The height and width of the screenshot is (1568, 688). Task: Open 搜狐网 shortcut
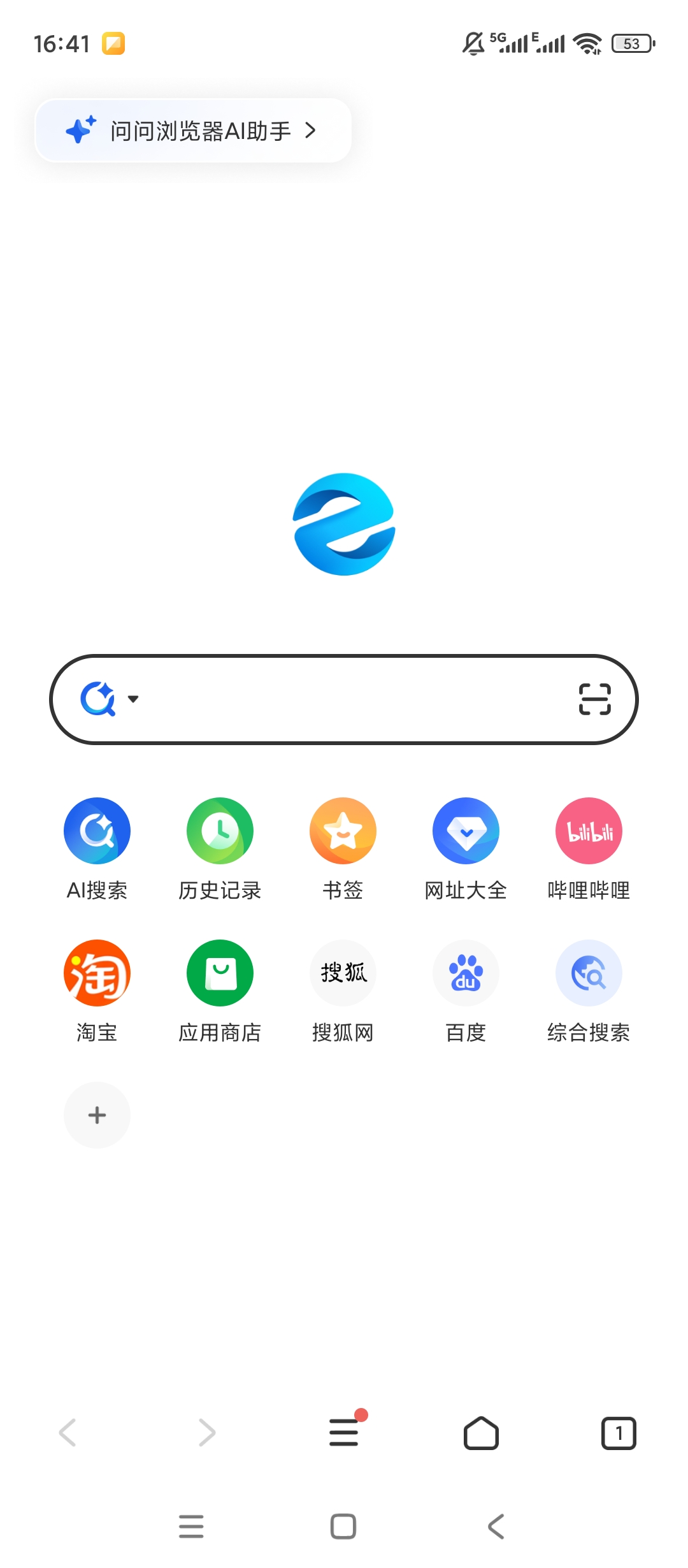[x=343, y=973]
